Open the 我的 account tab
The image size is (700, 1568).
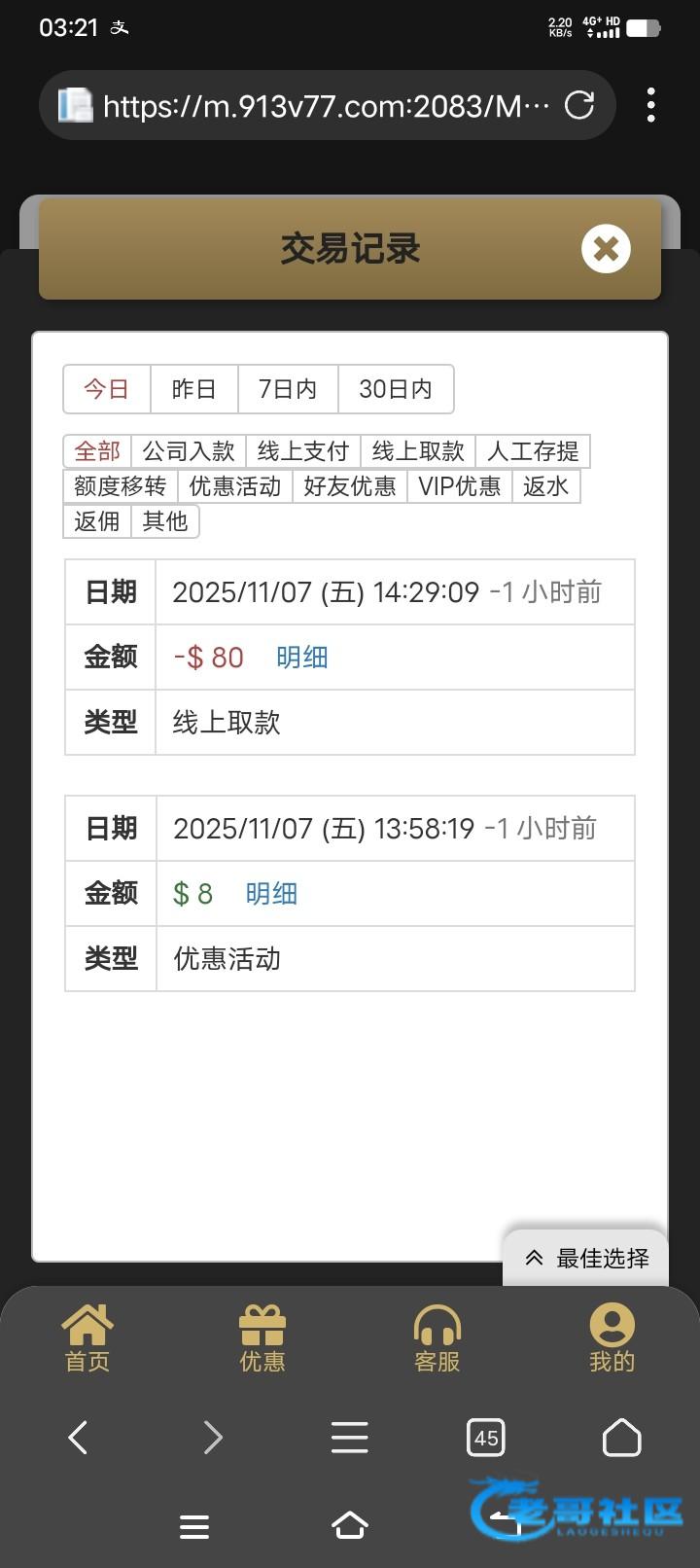(x=612, y=1338)
